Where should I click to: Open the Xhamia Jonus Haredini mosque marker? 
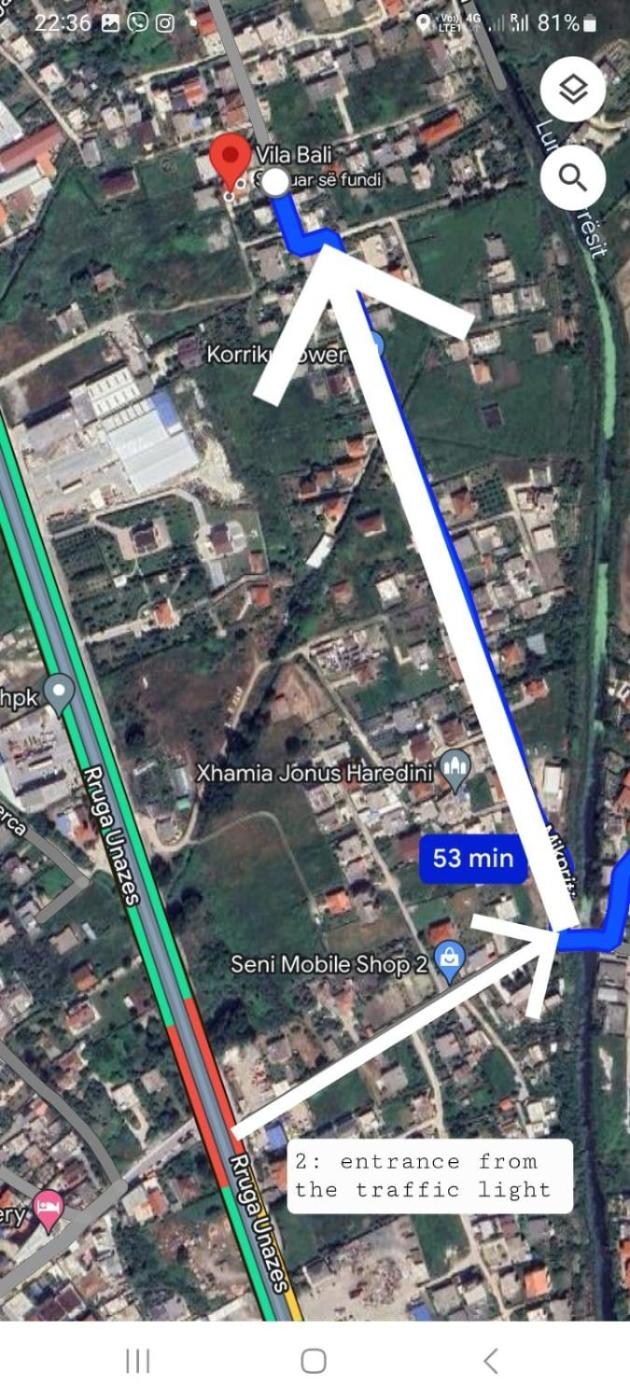(455, 768)
